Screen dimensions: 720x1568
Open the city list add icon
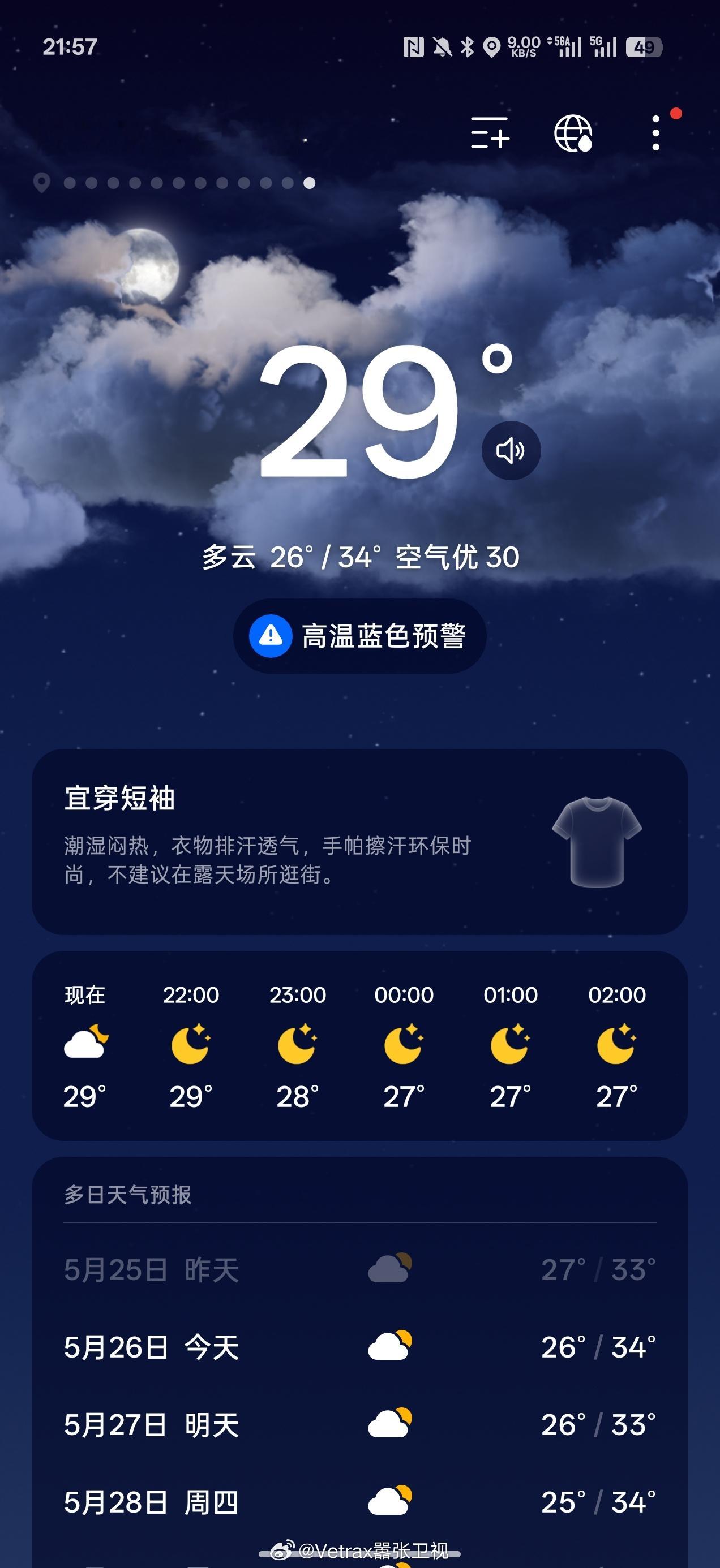[x=490, y=133]
